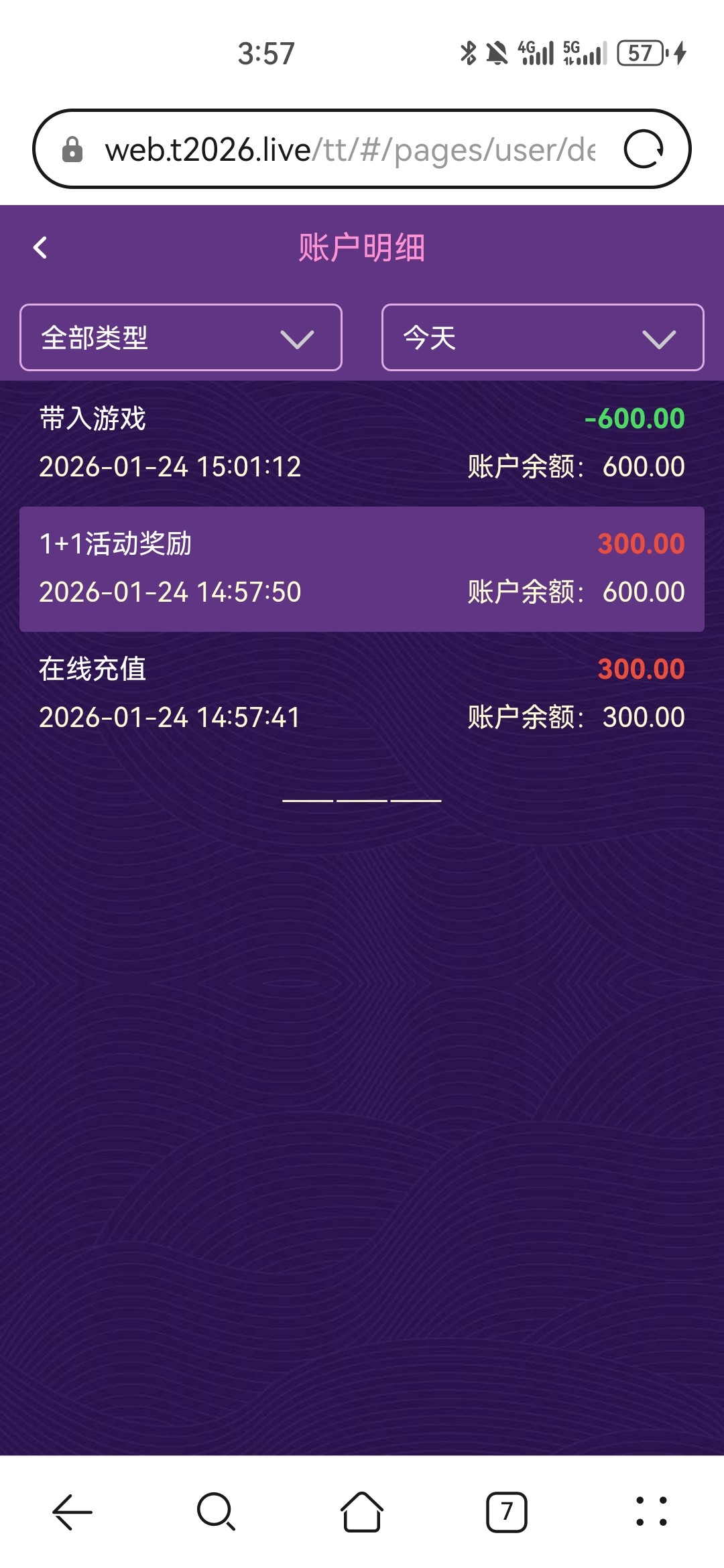This screenshot has width=724, height=1568.
Task: Open the 带入游戏 transaction record
Action: pos(362,442)
